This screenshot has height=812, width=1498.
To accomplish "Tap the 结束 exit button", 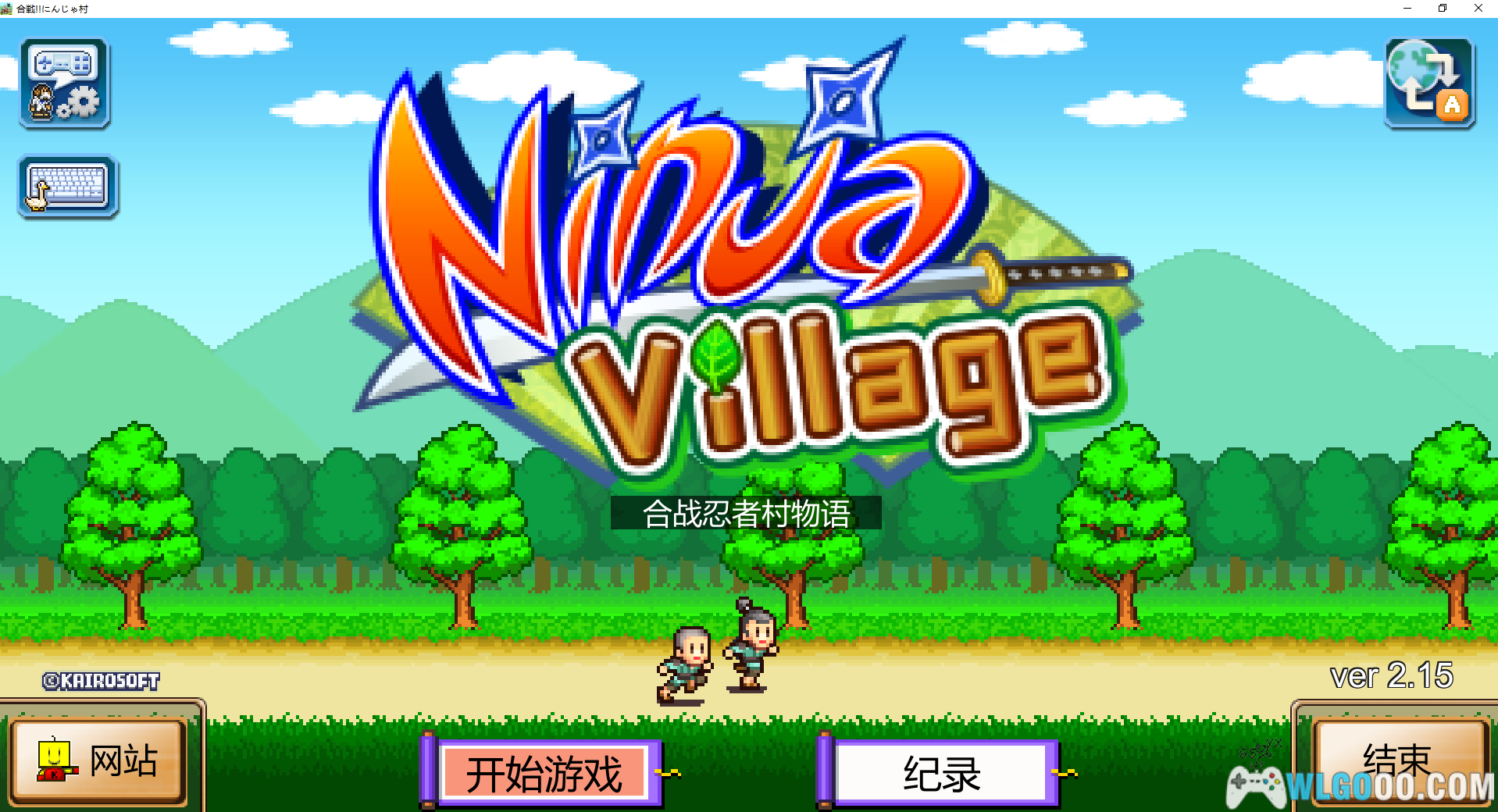I will (1396, 759).
